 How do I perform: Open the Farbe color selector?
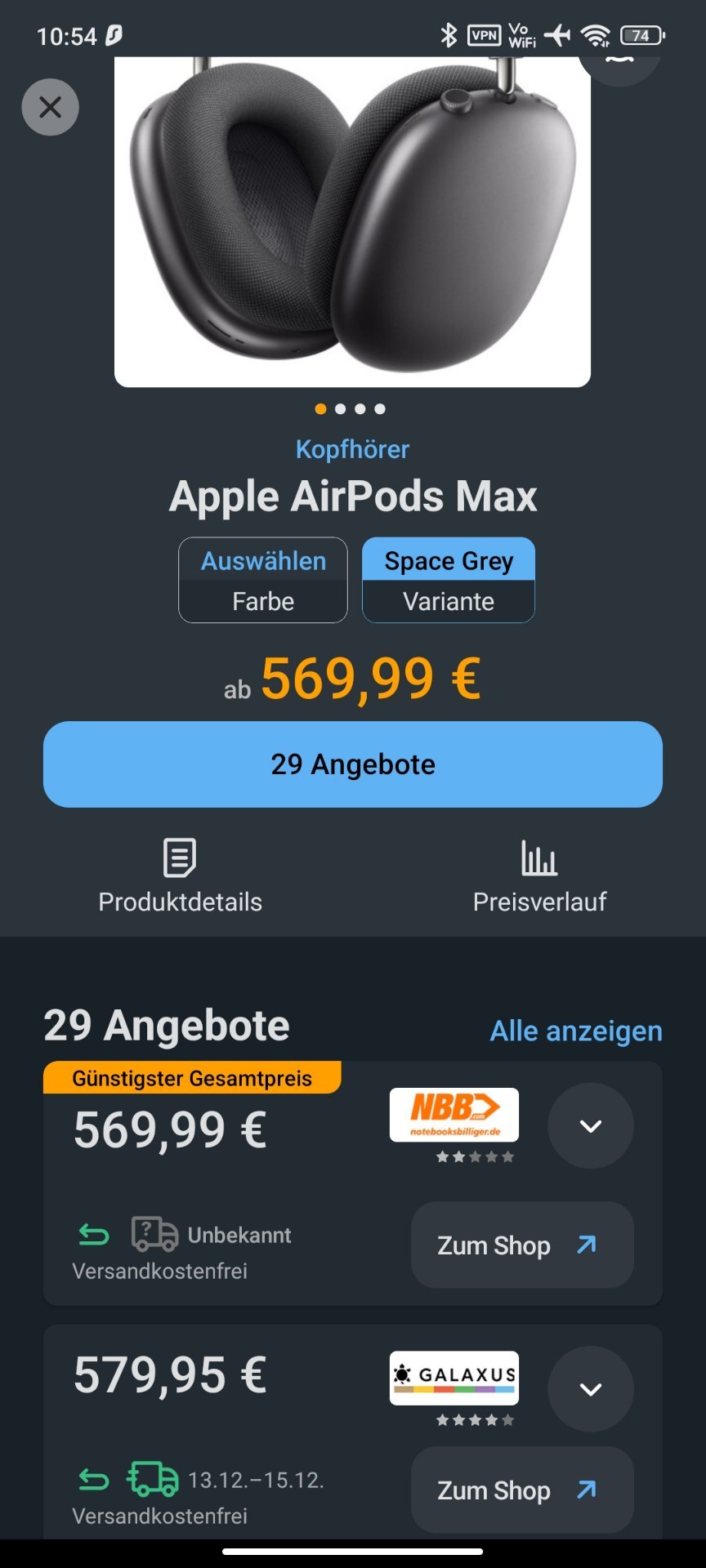[263, 580]
